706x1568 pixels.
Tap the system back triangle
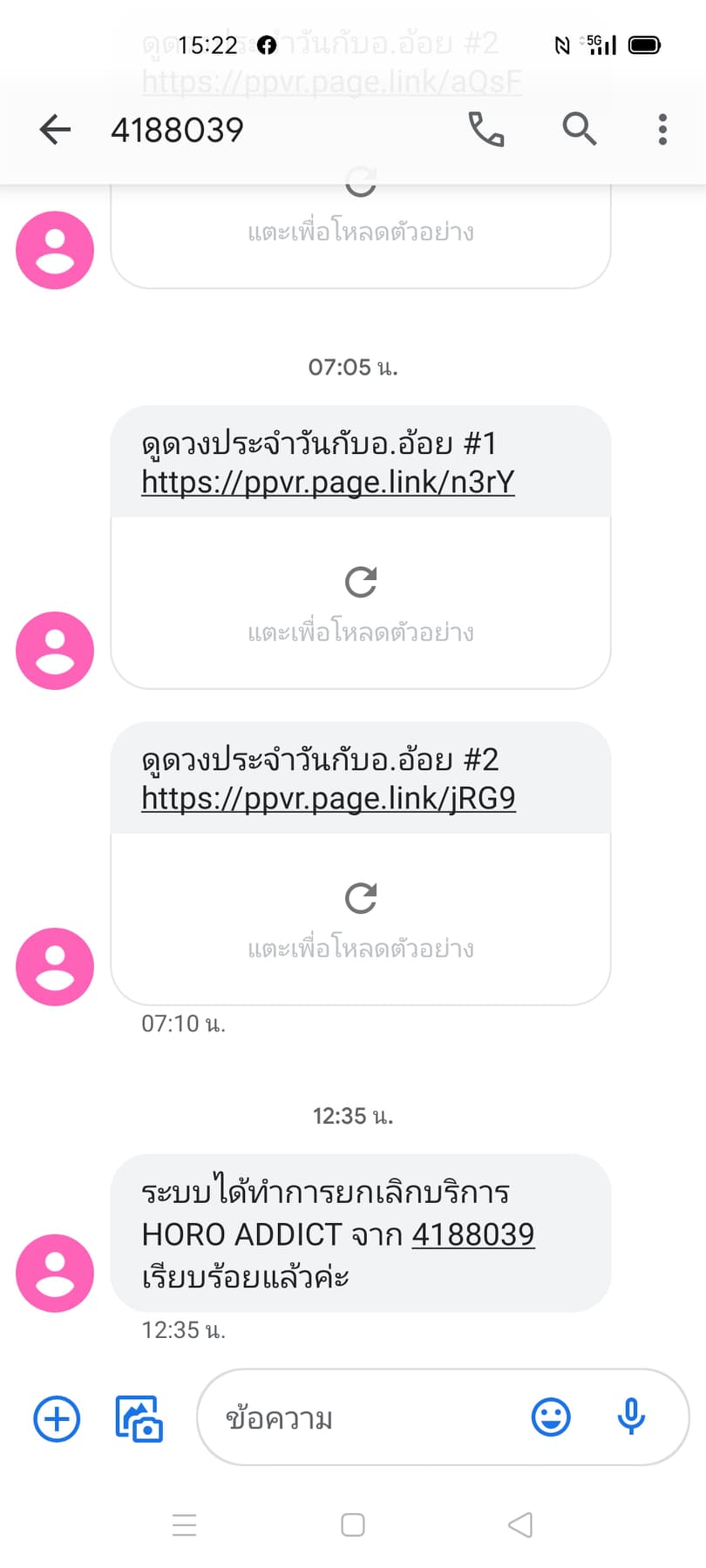click(520, 1524)
